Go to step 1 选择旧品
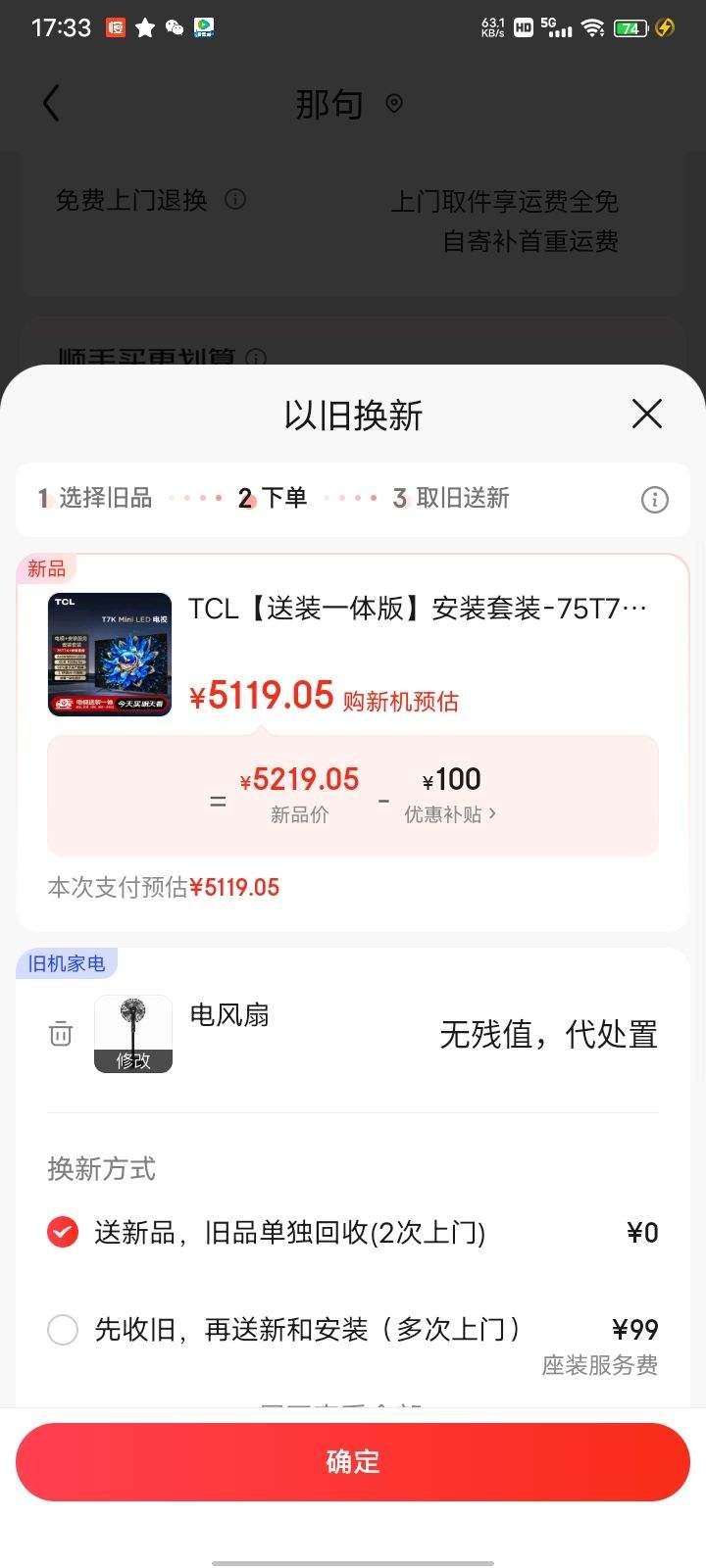The height and width of the screenshot is (1568, 706). [x=94, y=498]
